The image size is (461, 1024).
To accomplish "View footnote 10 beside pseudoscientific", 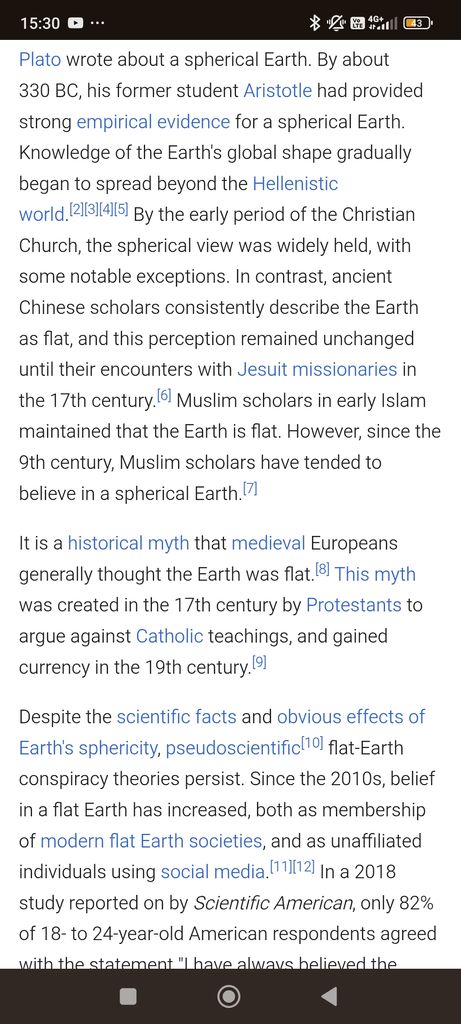I will coord(311,743).
